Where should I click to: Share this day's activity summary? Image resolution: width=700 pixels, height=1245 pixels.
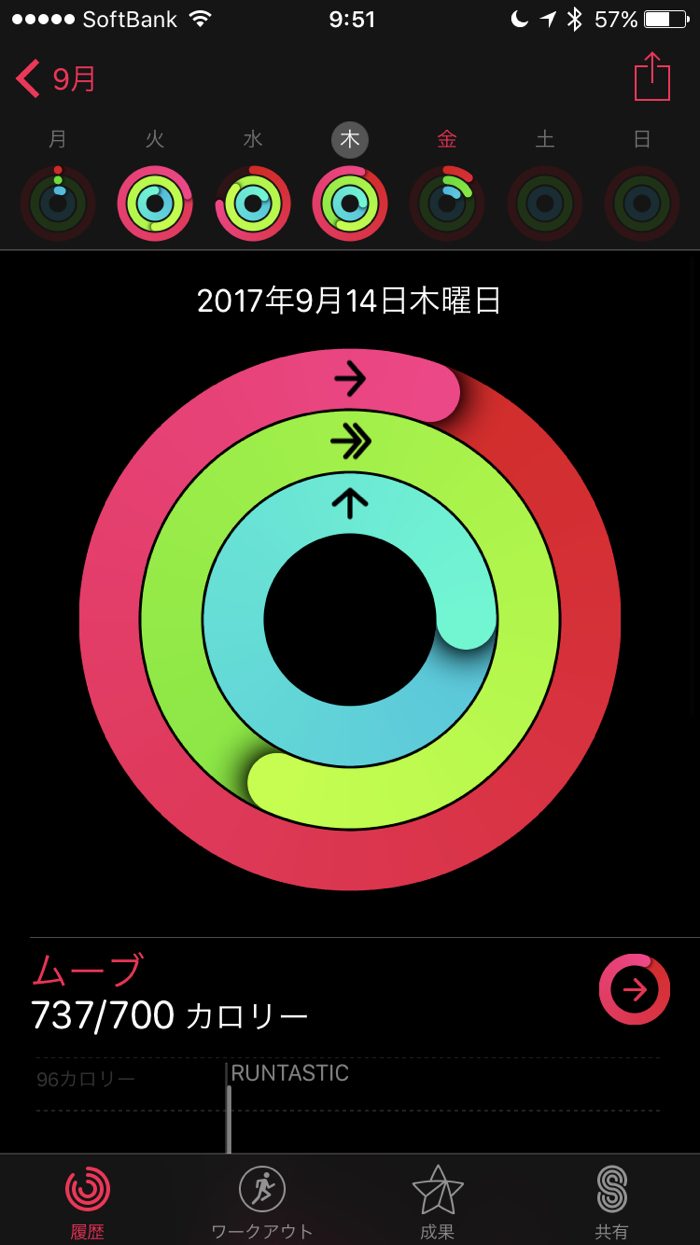pos(652,77)
